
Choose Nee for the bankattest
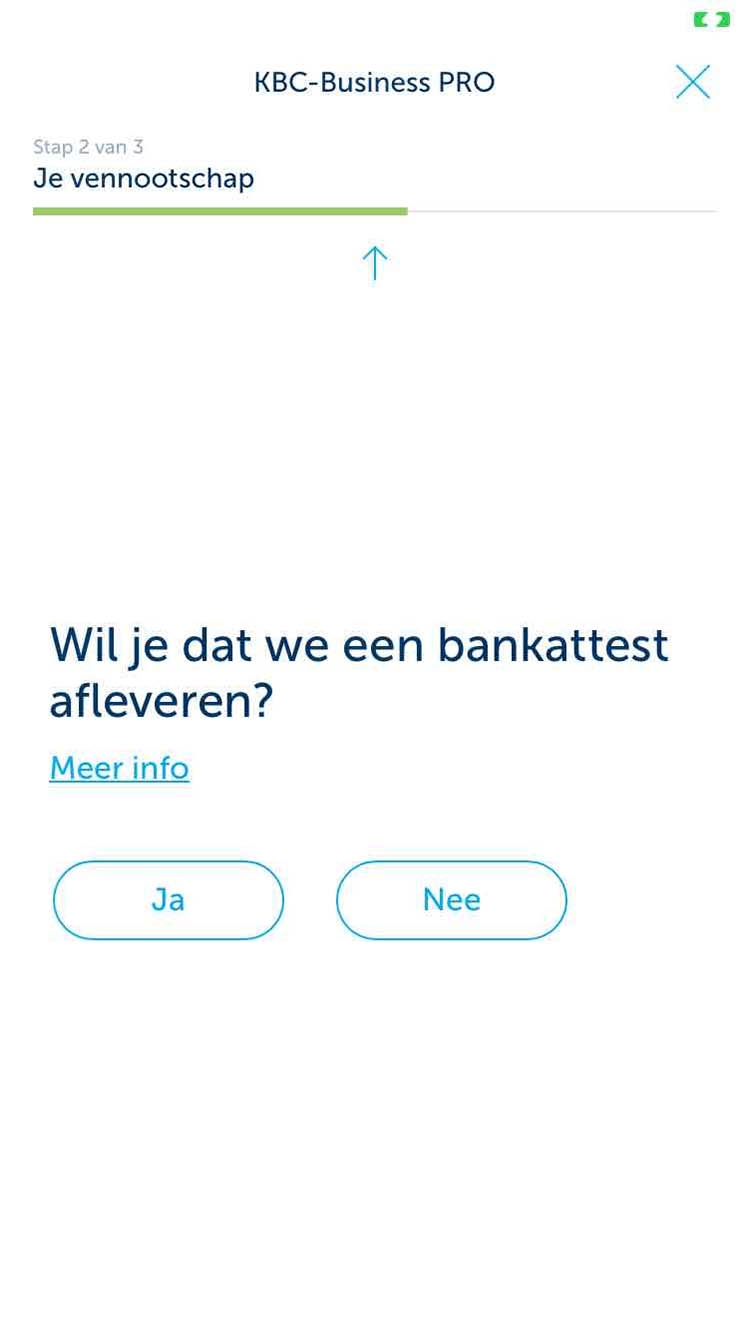click(451, 900)
